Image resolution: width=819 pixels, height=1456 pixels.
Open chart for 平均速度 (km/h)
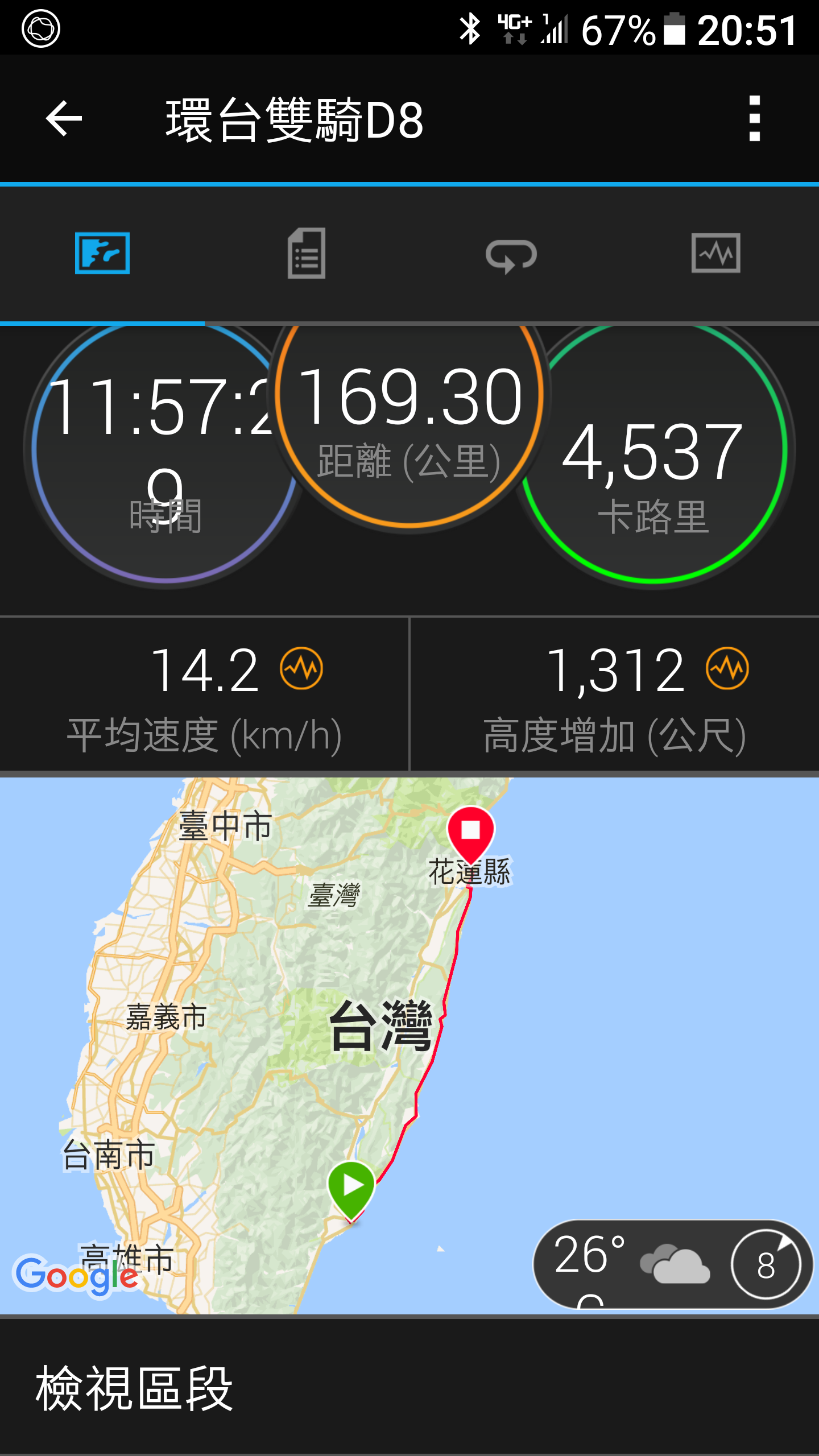pos(301,668)
